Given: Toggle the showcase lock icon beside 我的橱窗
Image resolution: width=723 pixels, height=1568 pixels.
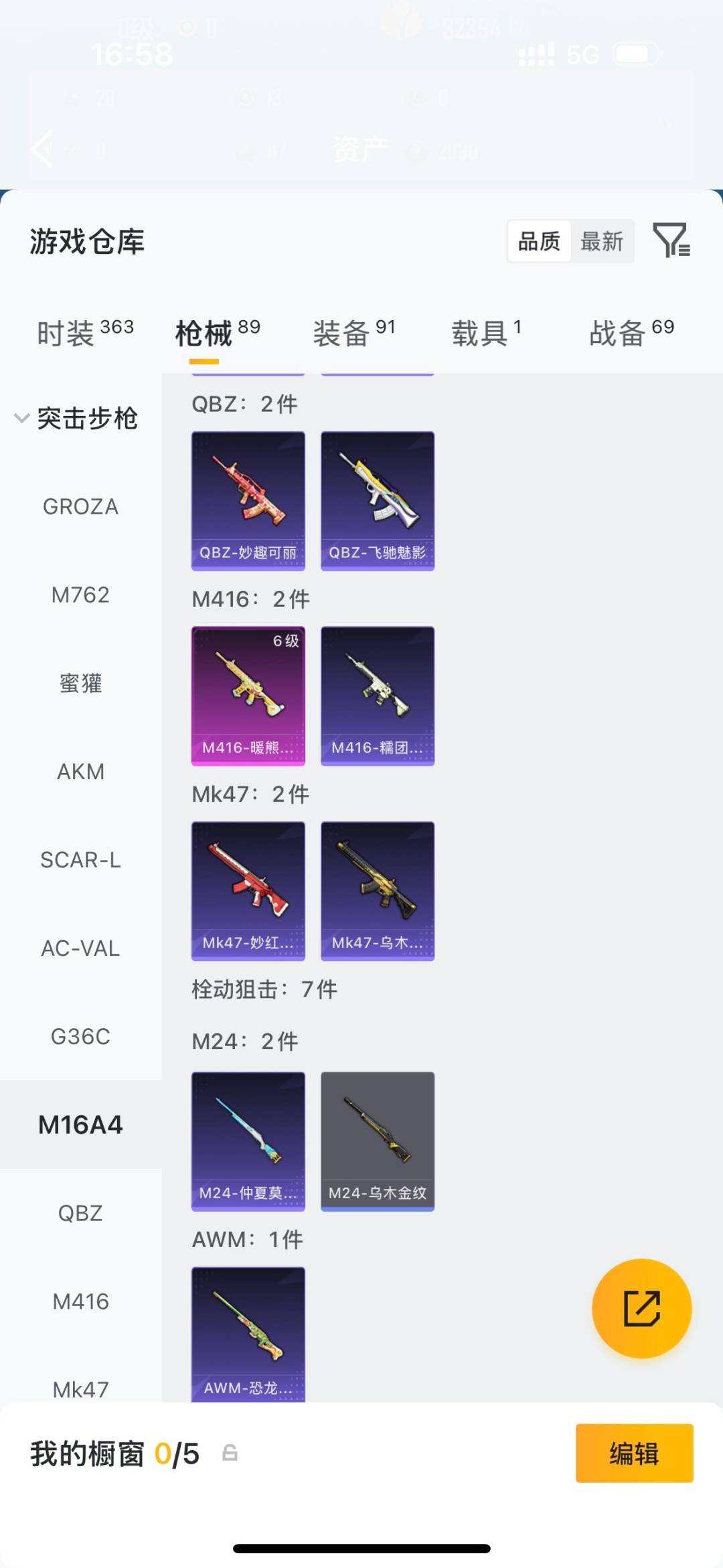Looking at the screenshot, I should (x=229, y=1454).
